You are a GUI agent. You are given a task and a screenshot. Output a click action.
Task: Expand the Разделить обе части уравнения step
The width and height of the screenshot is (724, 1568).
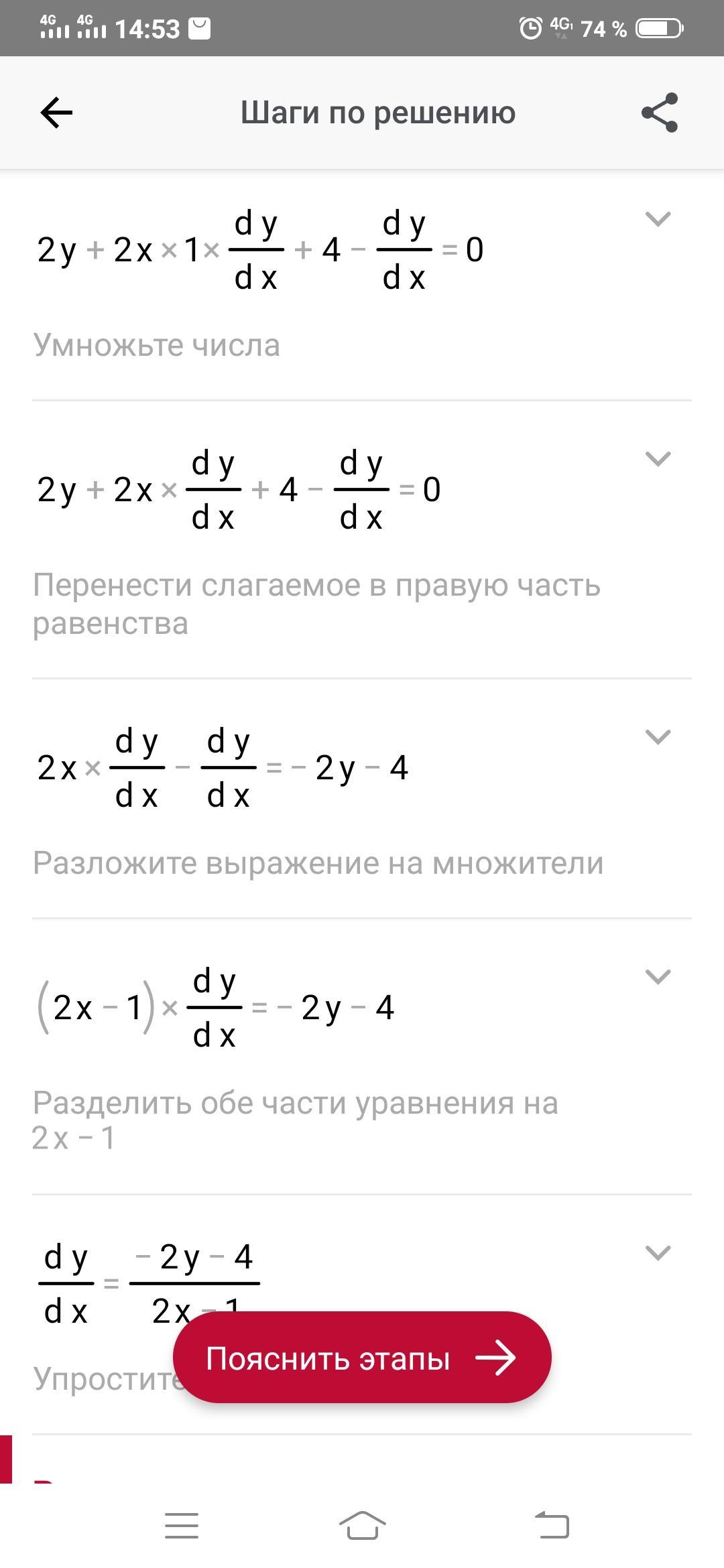(x=658, y=977)
